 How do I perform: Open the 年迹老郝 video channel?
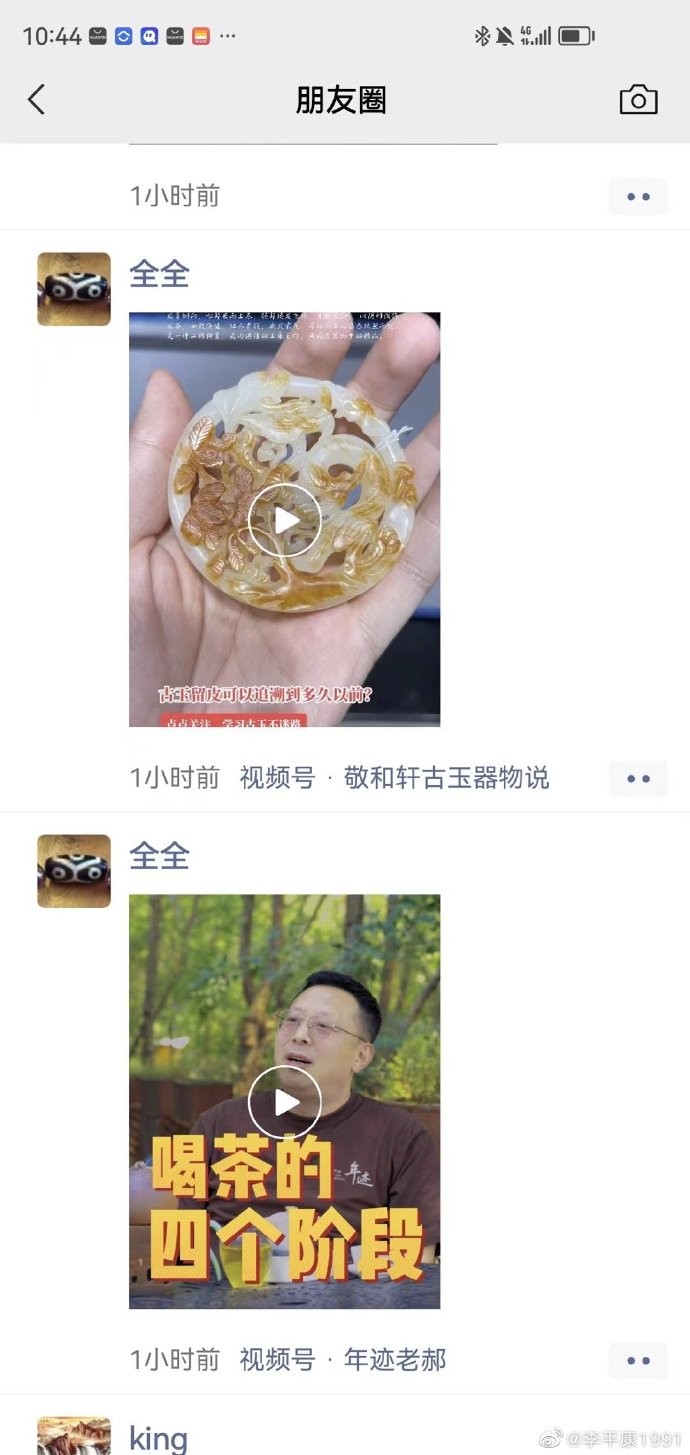coord(395,1360)
